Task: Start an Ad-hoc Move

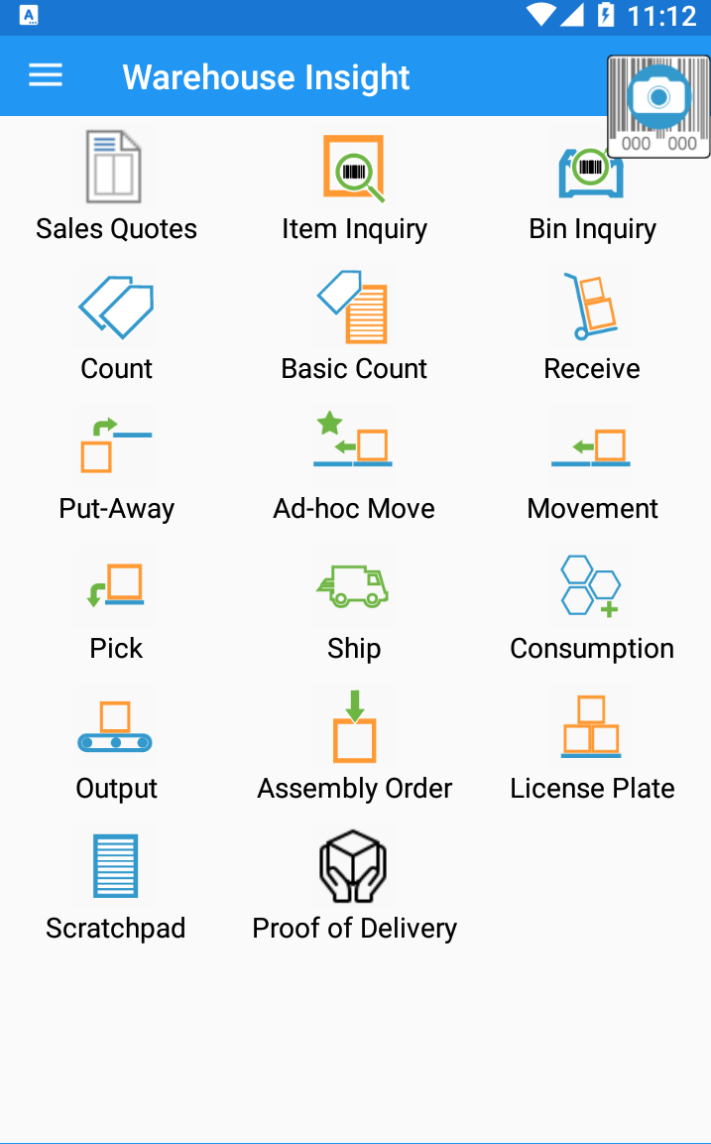Action: point(354,467)
